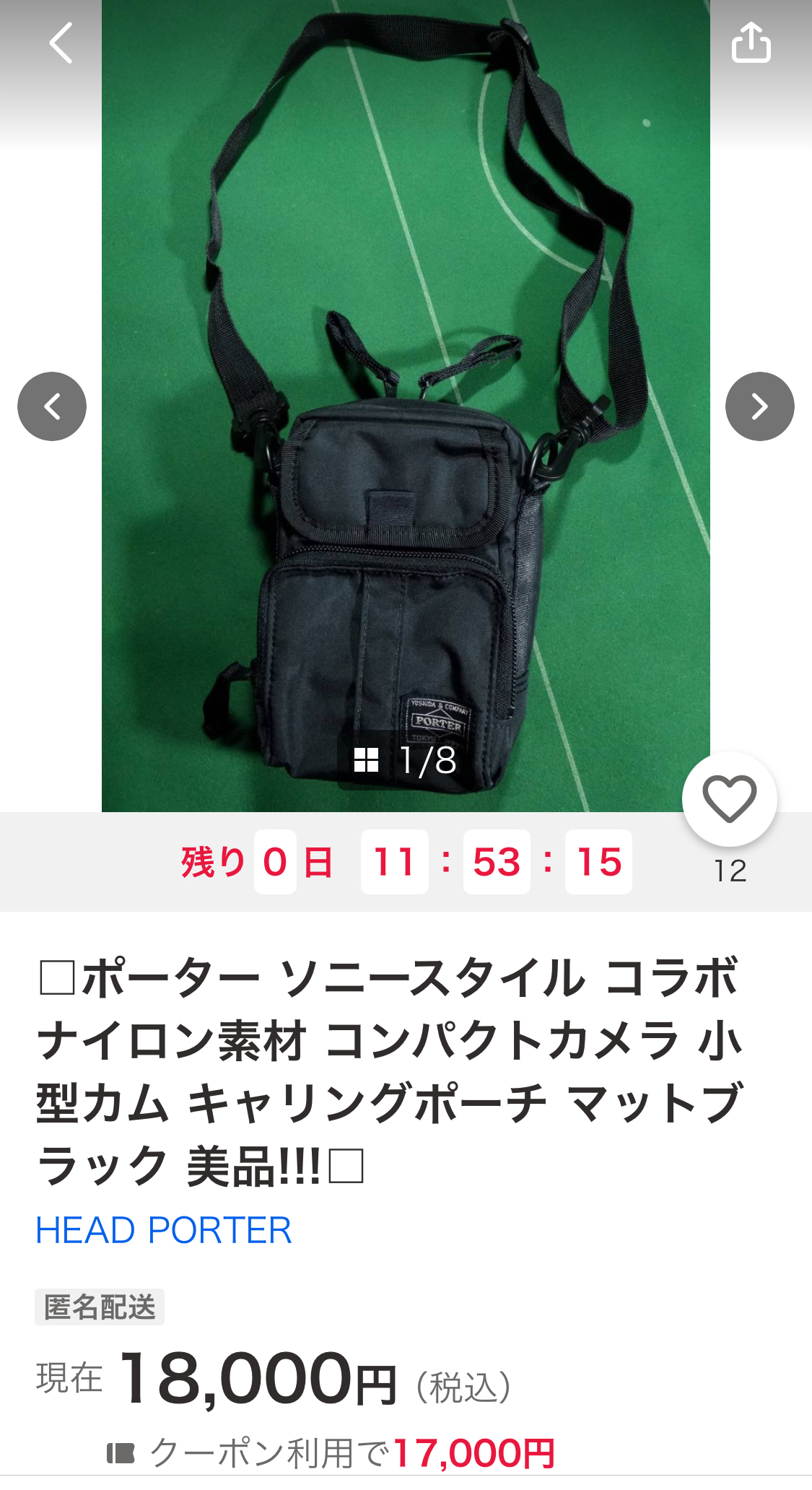Show the previous product photo
The image size is (812, 1490).
(52, 406)
